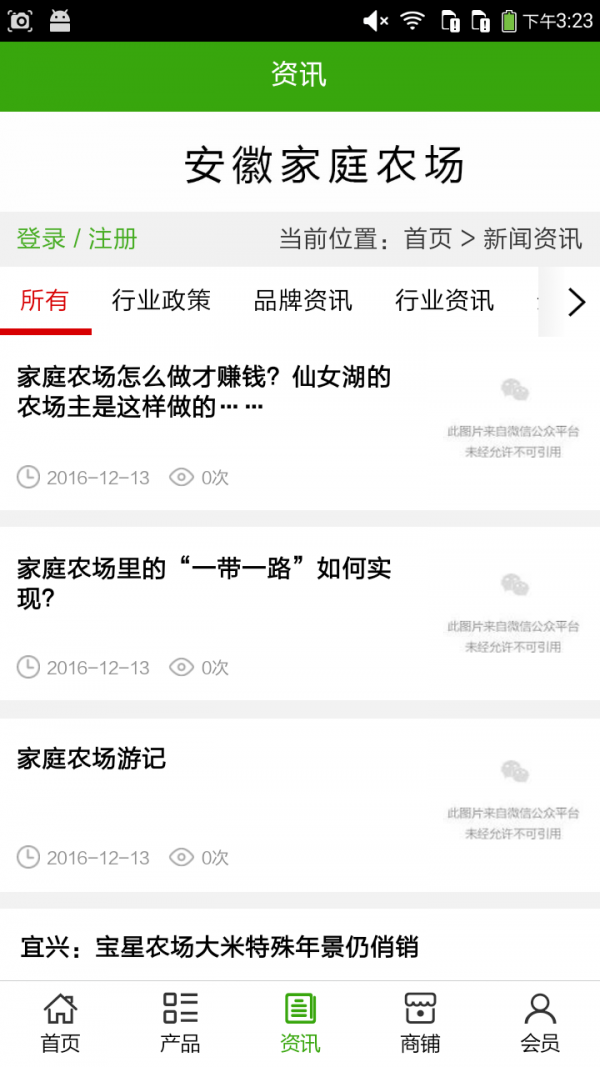Viewport: 600px width, 1067px height.
Task: Open the 产品 products tab
Action: (180, 1023)
